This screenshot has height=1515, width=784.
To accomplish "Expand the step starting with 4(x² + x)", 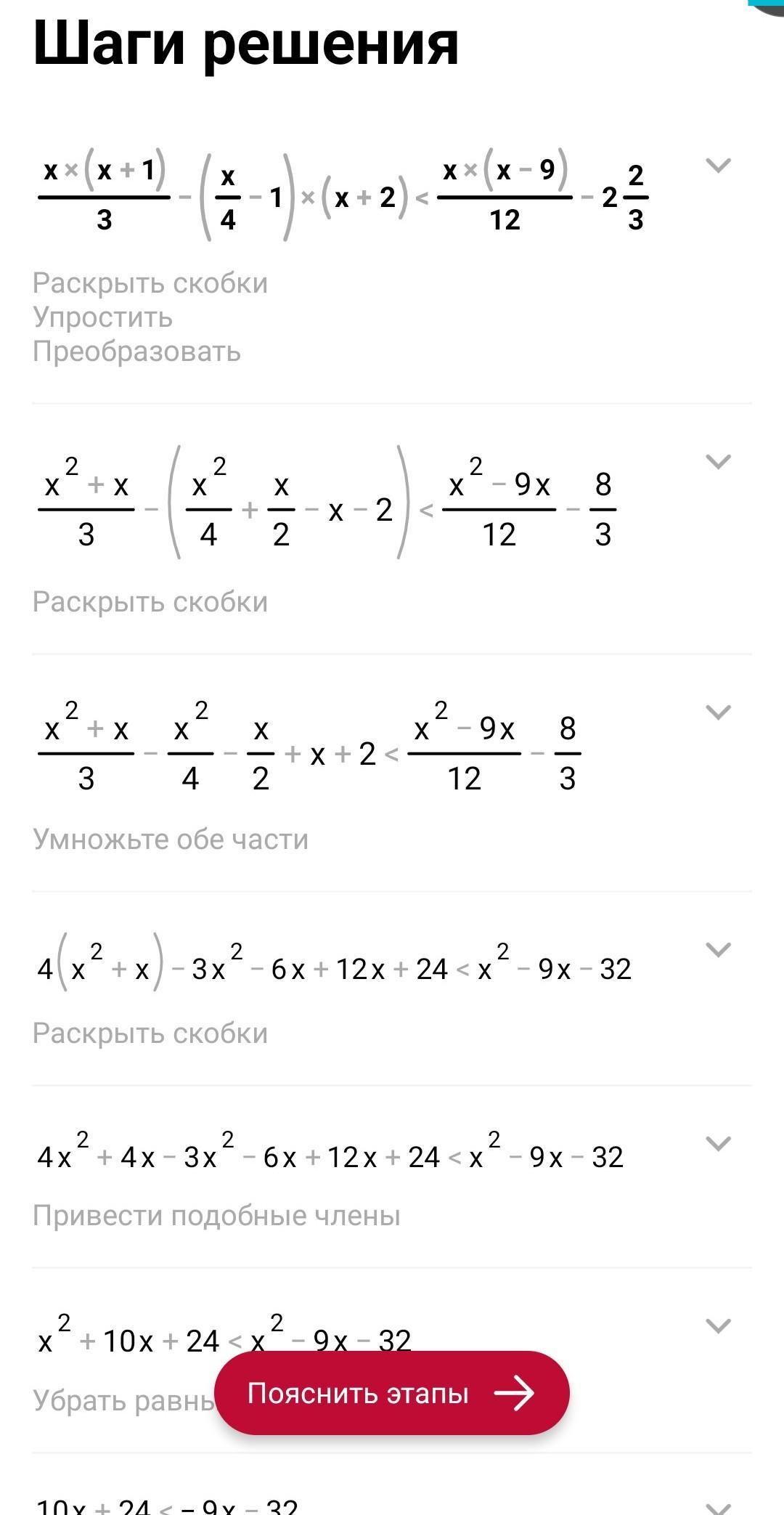I will click(x=718, y=949).
